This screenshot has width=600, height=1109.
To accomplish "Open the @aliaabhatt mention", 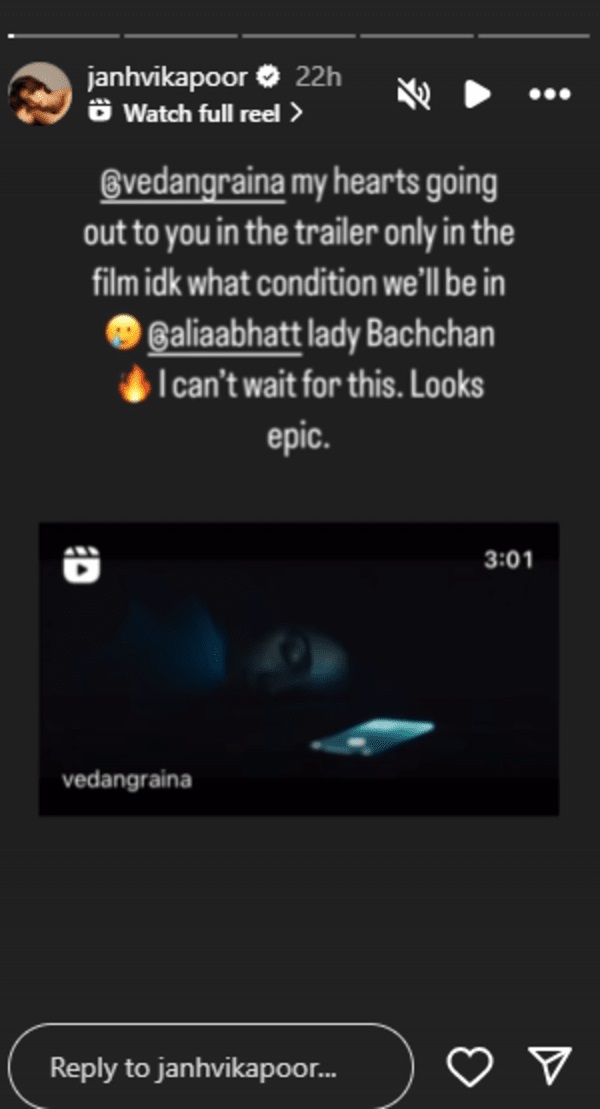I will [x=224, y=336].
